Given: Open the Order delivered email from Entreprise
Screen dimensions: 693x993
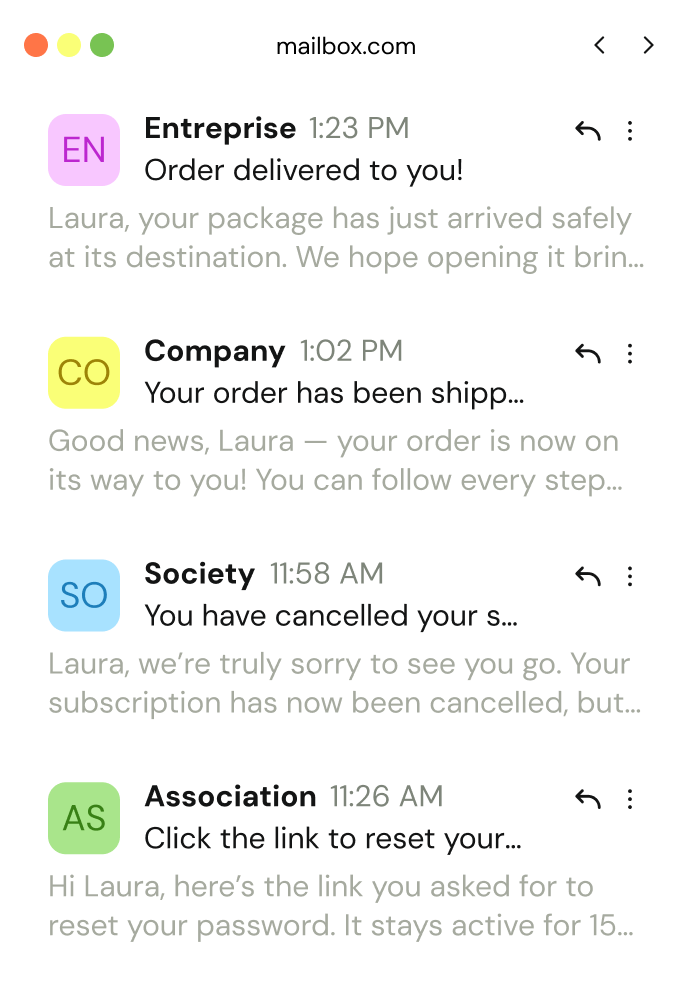Looking at the screenshot, I should [x=303, y=170].
